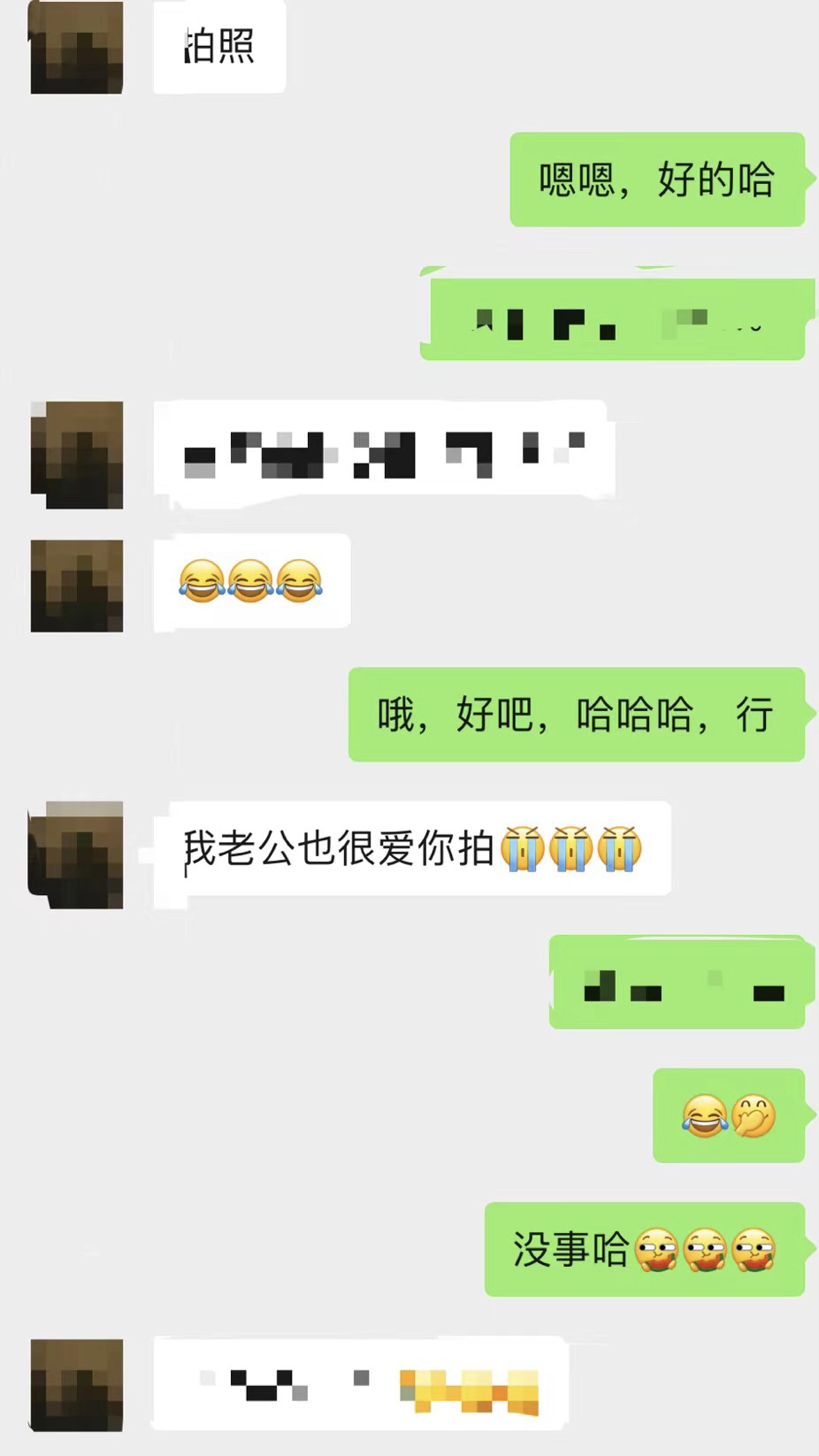View profile via avatar next to 我老公也很爱你拍
The image size is (819, 1456).
click(76, 854)
